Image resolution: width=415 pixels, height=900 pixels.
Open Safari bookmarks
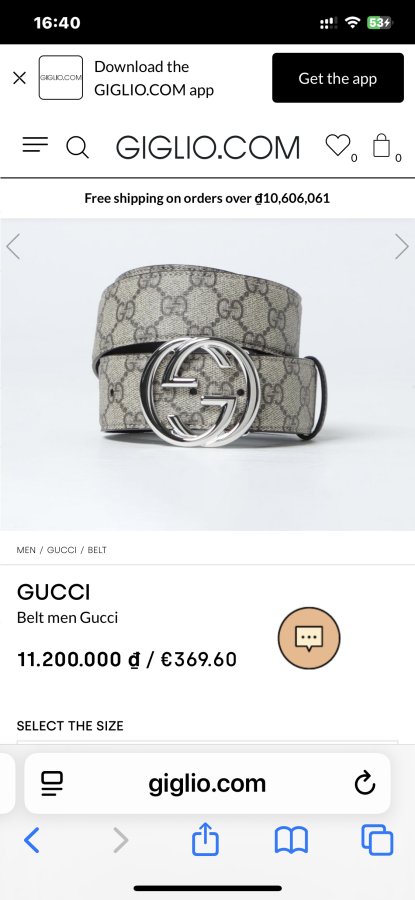pyautogui.click(x=292, y=841)
